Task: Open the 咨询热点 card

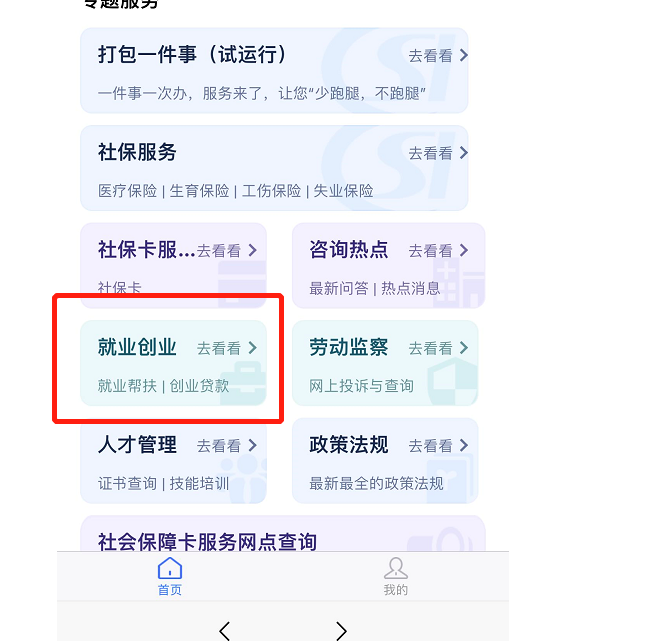Action: (388, 264)
